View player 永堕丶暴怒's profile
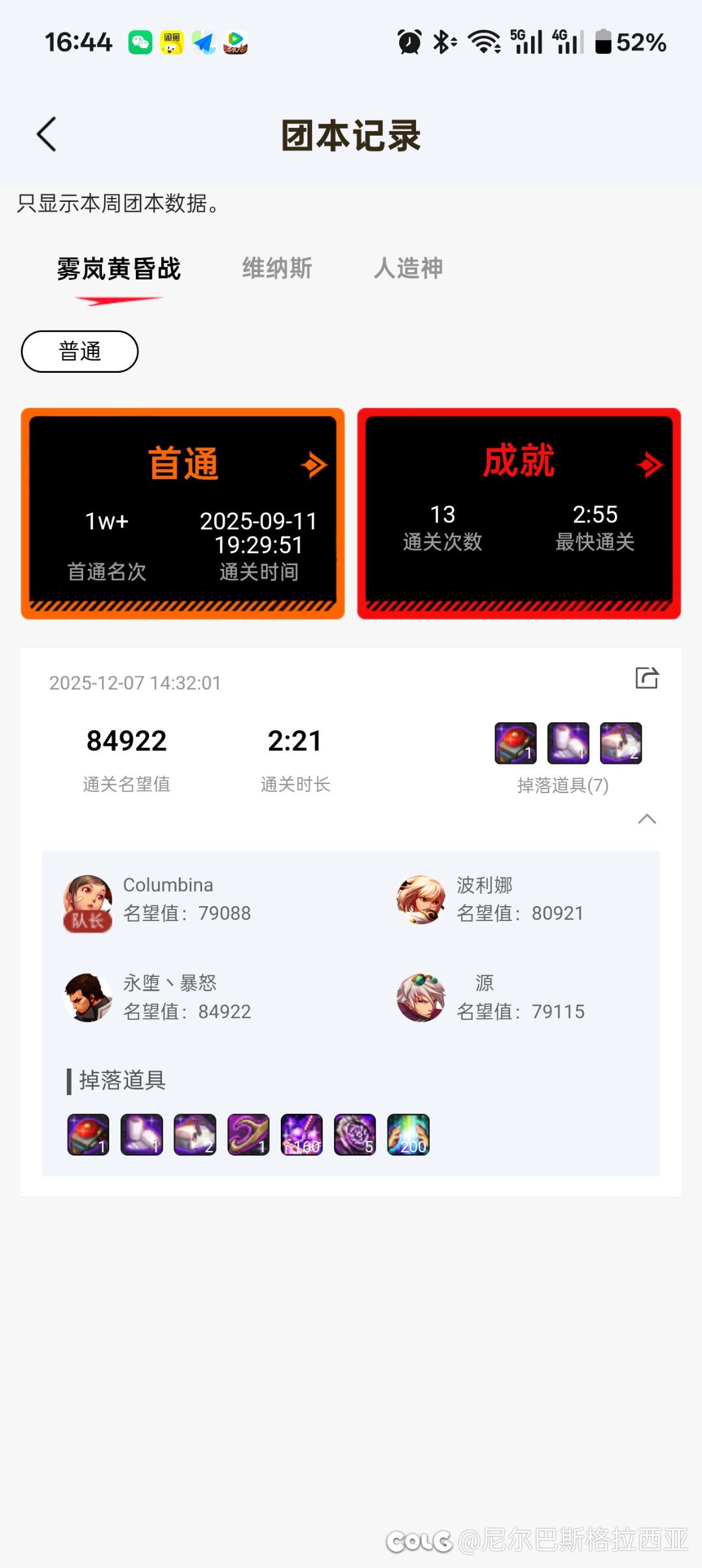 88,998
